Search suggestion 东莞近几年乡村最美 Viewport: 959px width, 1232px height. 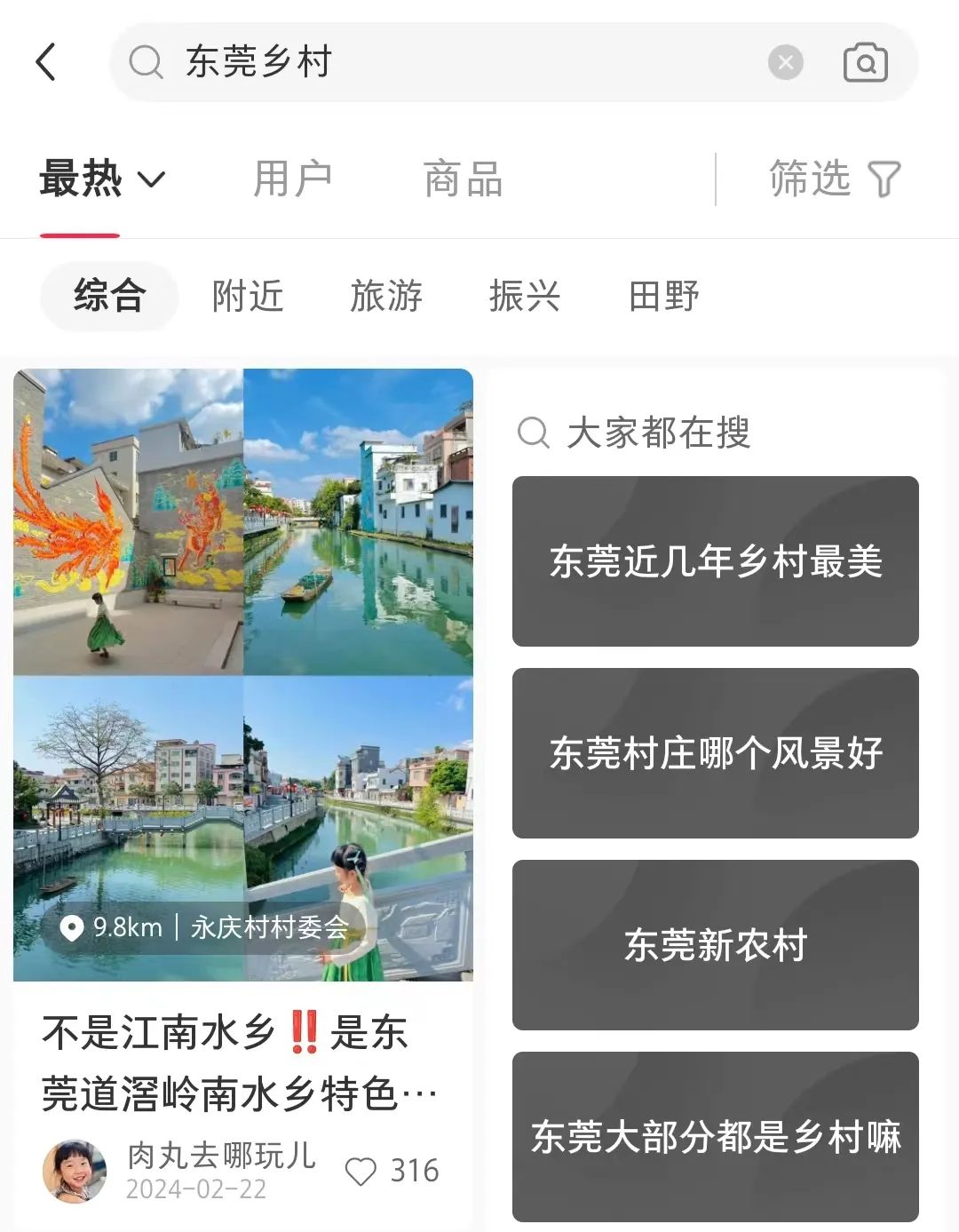(x=715, y=561)
